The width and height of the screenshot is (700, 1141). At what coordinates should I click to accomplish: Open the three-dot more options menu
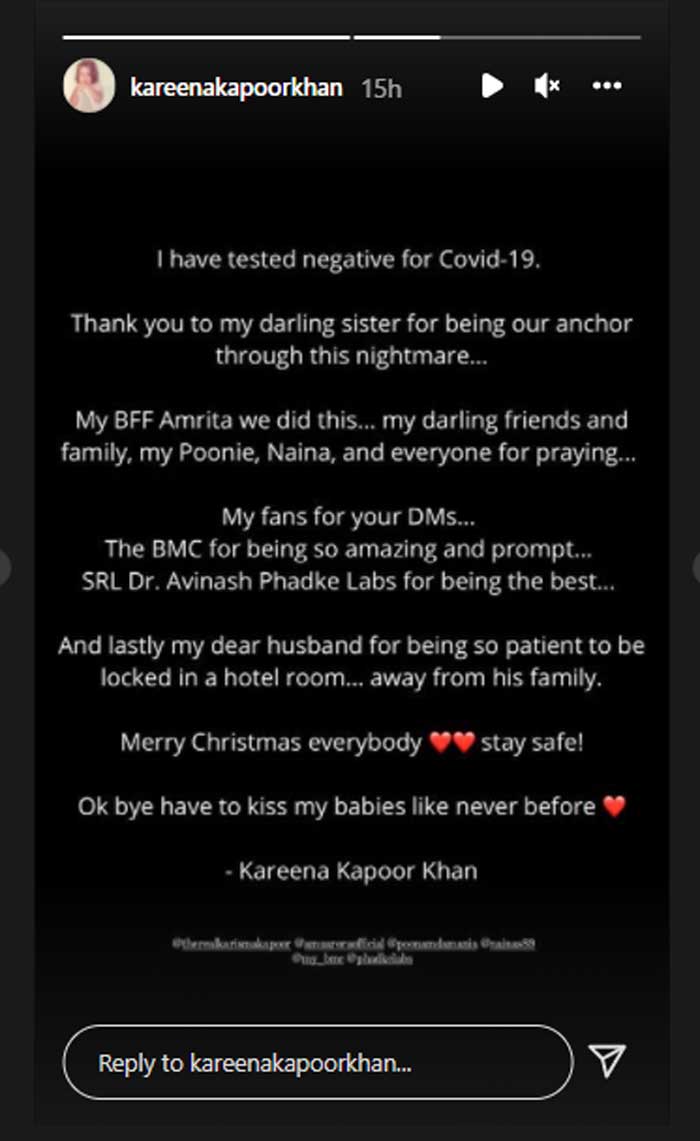(x=607, y=87)
